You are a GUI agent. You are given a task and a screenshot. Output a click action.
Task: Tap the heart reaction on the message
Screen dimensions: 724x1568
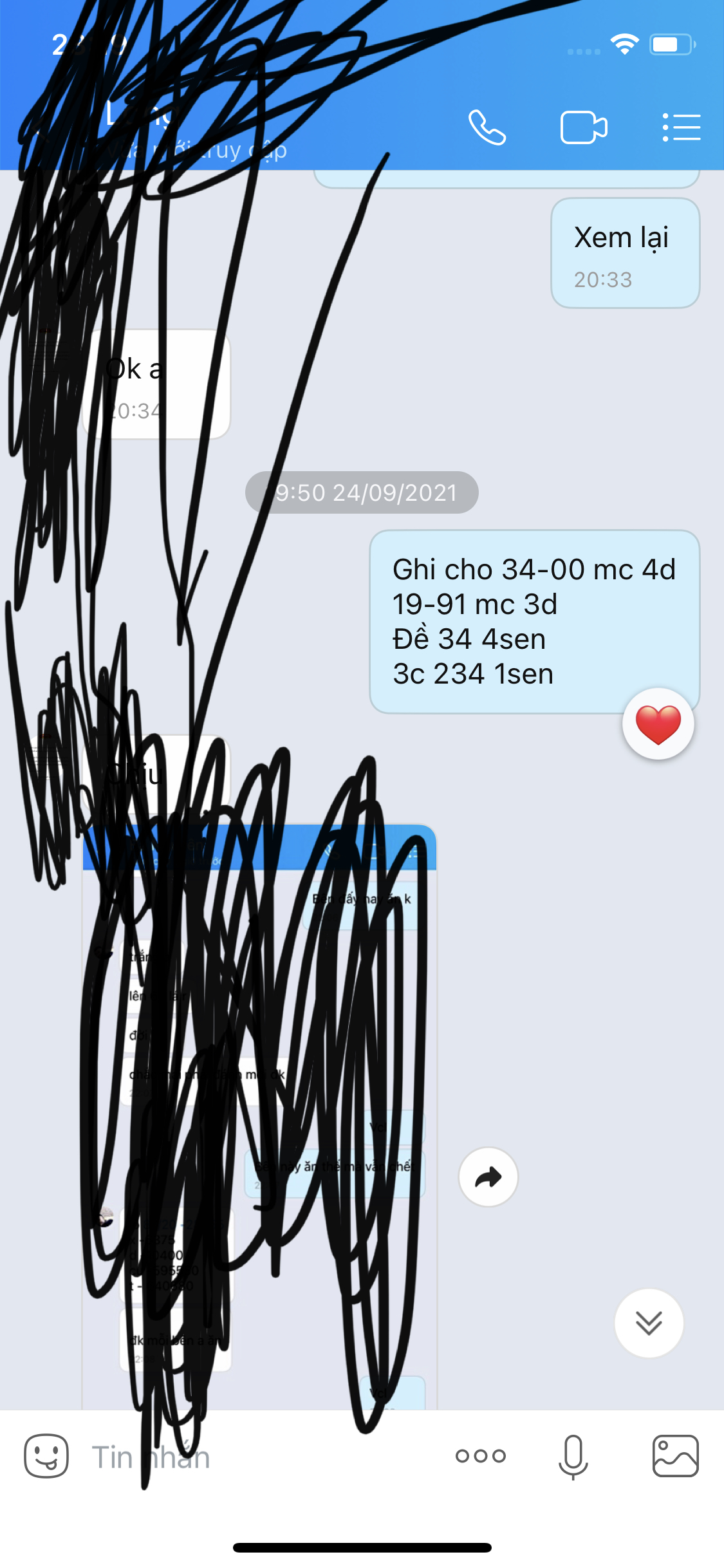pyautogui.click(x=658, y=724)
